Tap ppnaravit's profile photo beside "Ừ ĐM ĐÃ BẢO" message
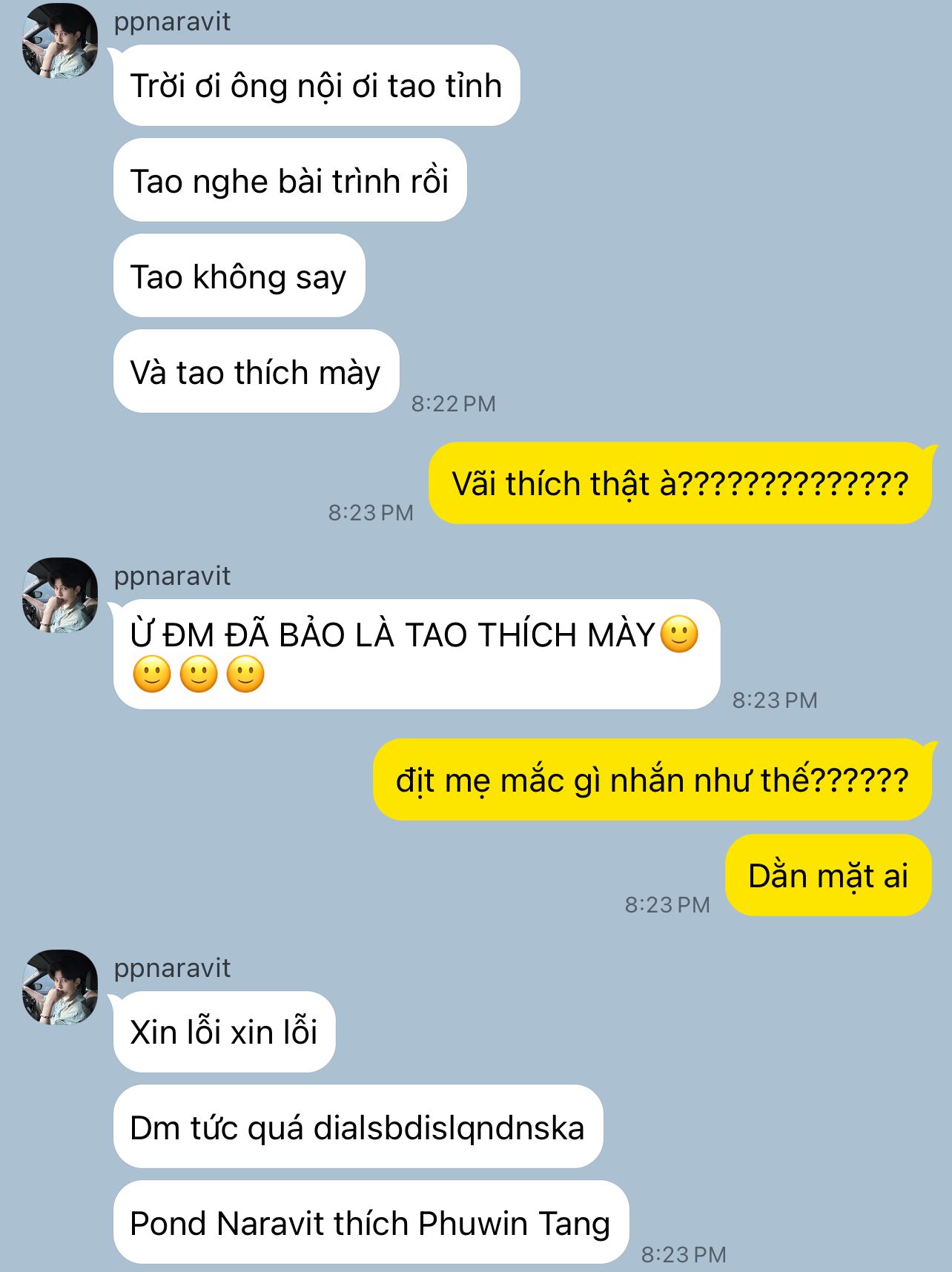 point(60,595)
